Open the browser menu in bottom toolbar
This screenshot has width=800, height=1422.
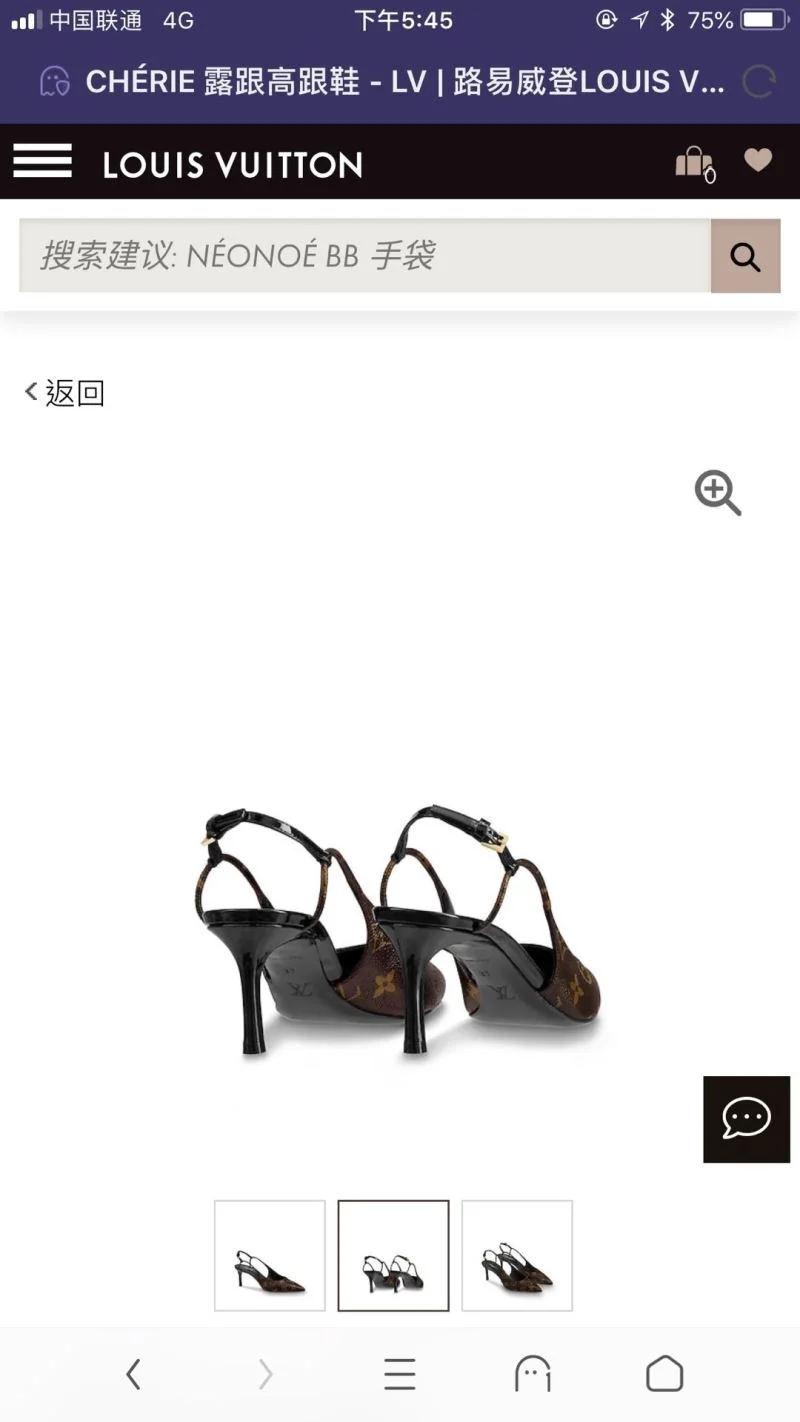pos(399,1374)
